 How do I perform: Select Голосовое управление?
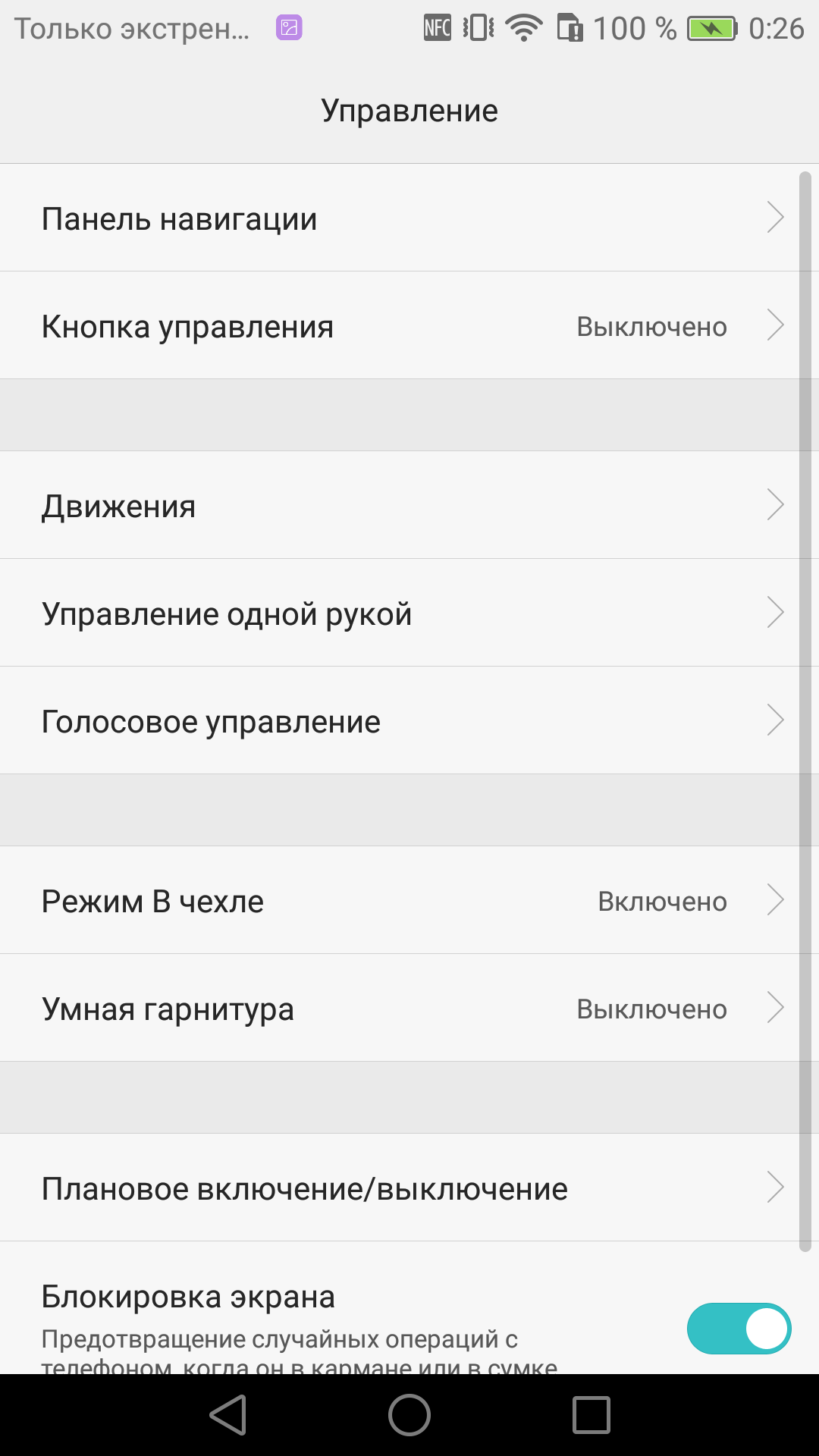tap(409, 720)
